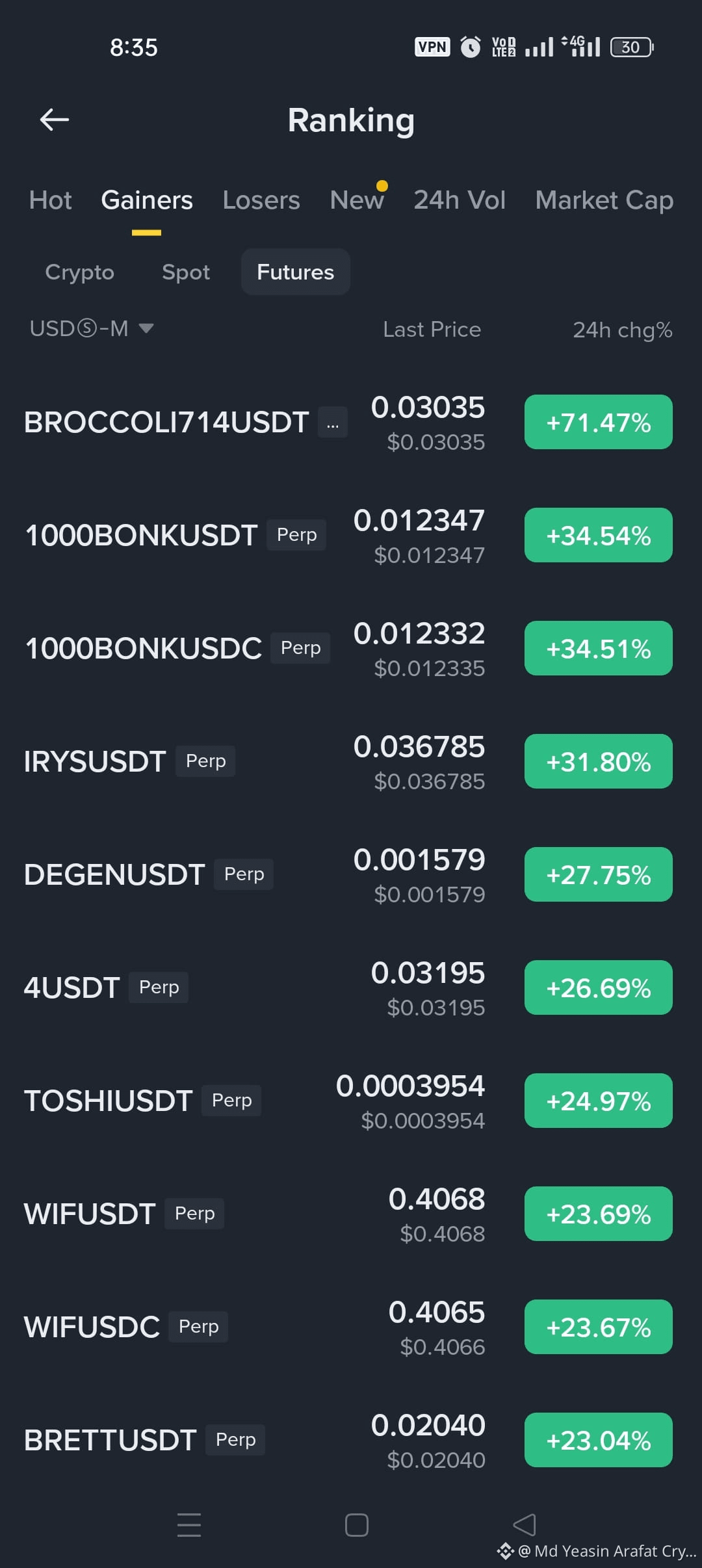Select the 24h Vol tab
The height and width of the screenshot is (1568, 702).
point(460,200)
